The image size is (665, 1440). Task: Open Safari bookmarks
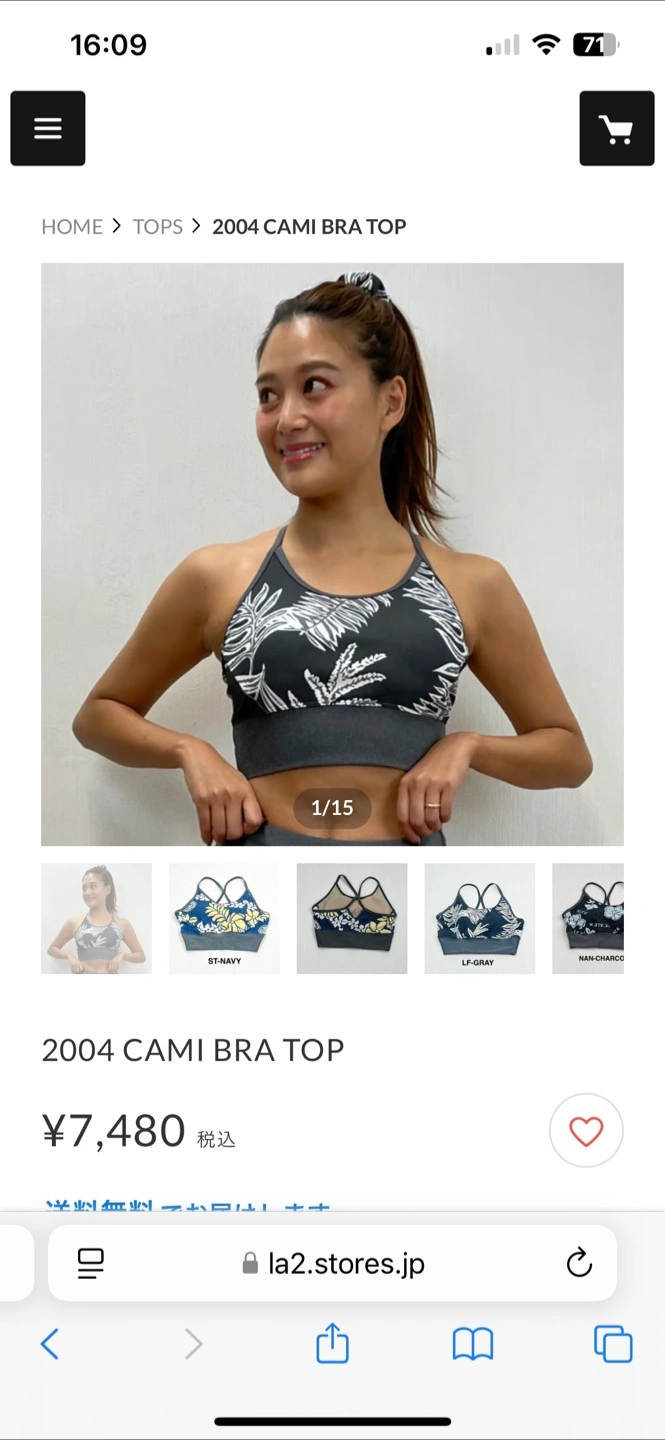[473, 1344]
